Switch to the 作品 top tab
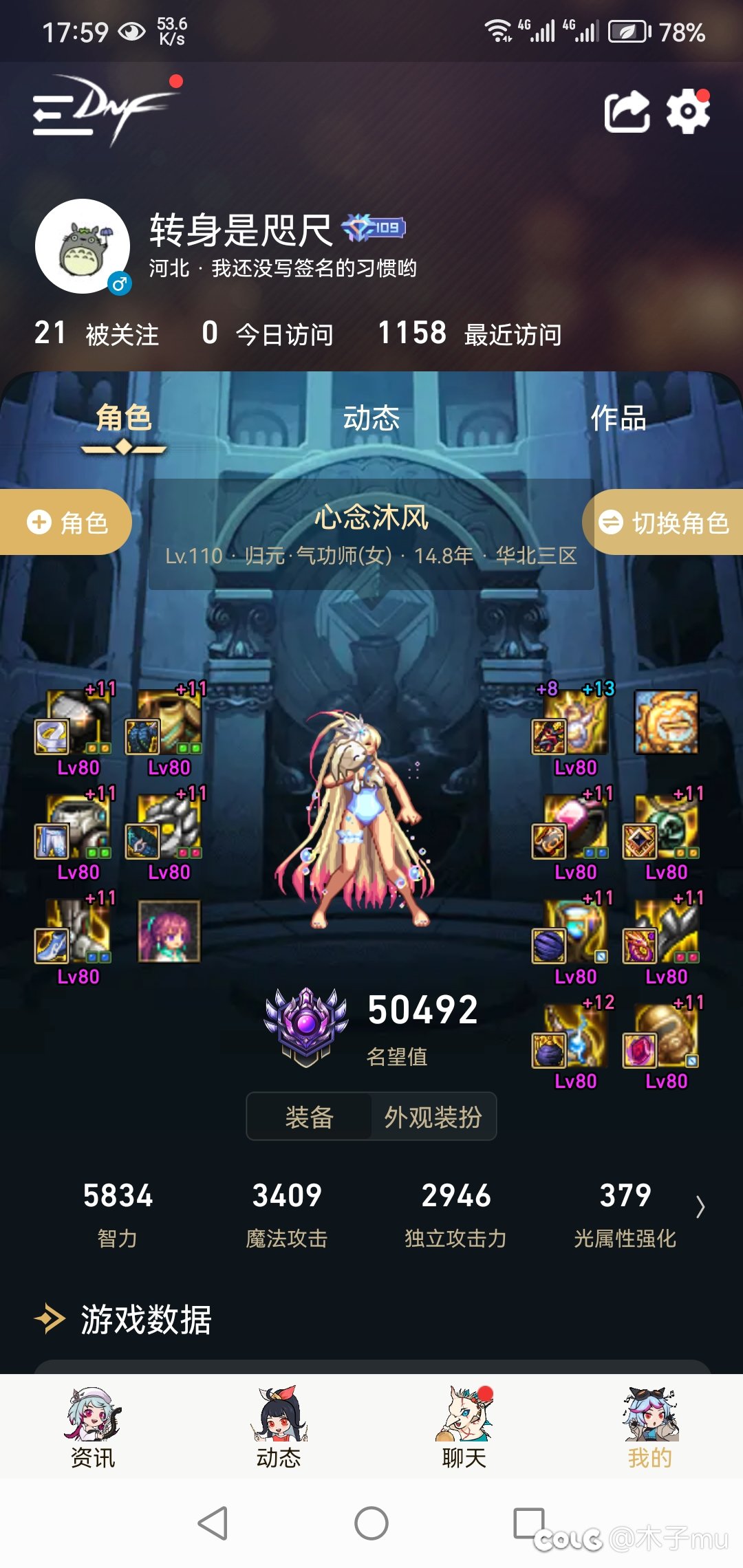Screen dimensions: 743x1568 coord(618,418)
